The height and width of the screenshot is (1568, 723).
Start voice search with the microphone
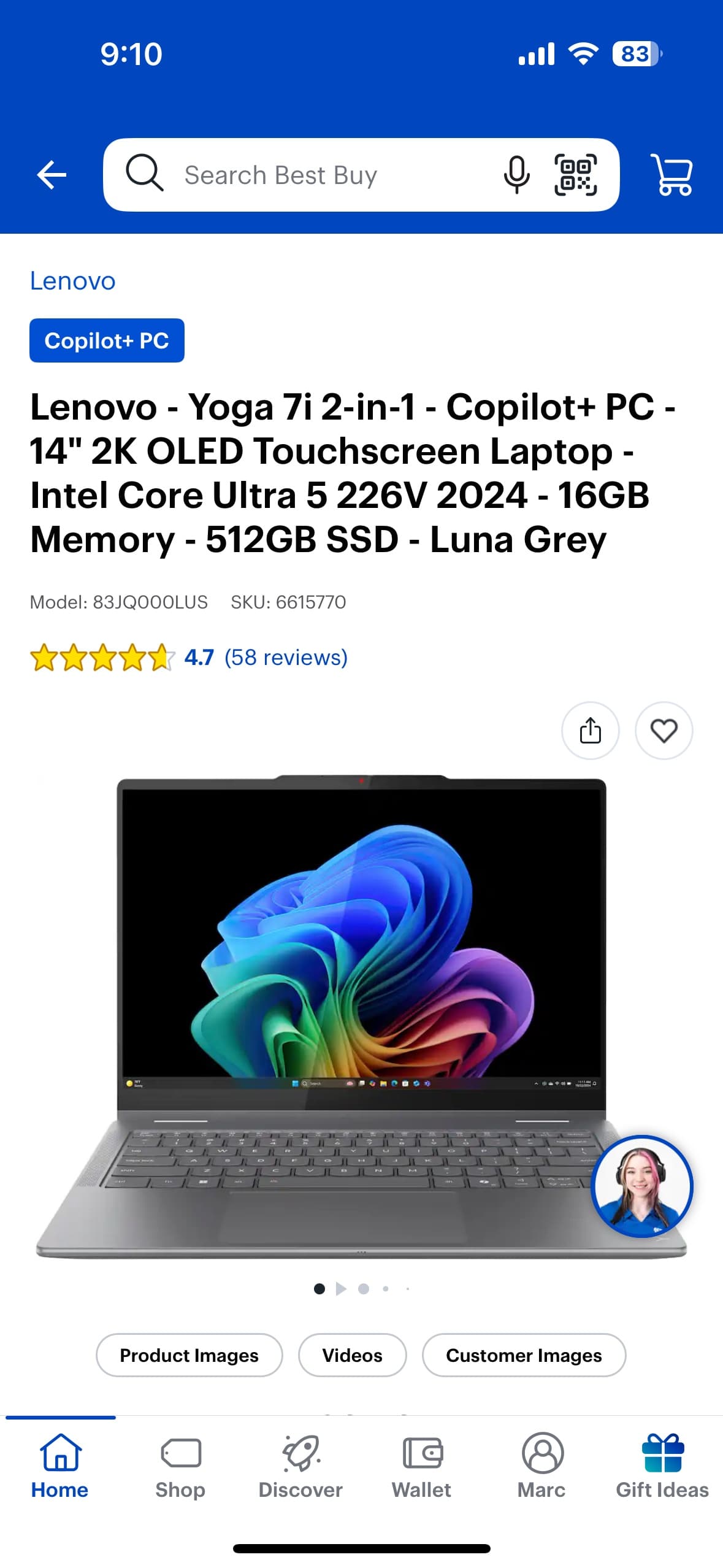click(516, 175)
